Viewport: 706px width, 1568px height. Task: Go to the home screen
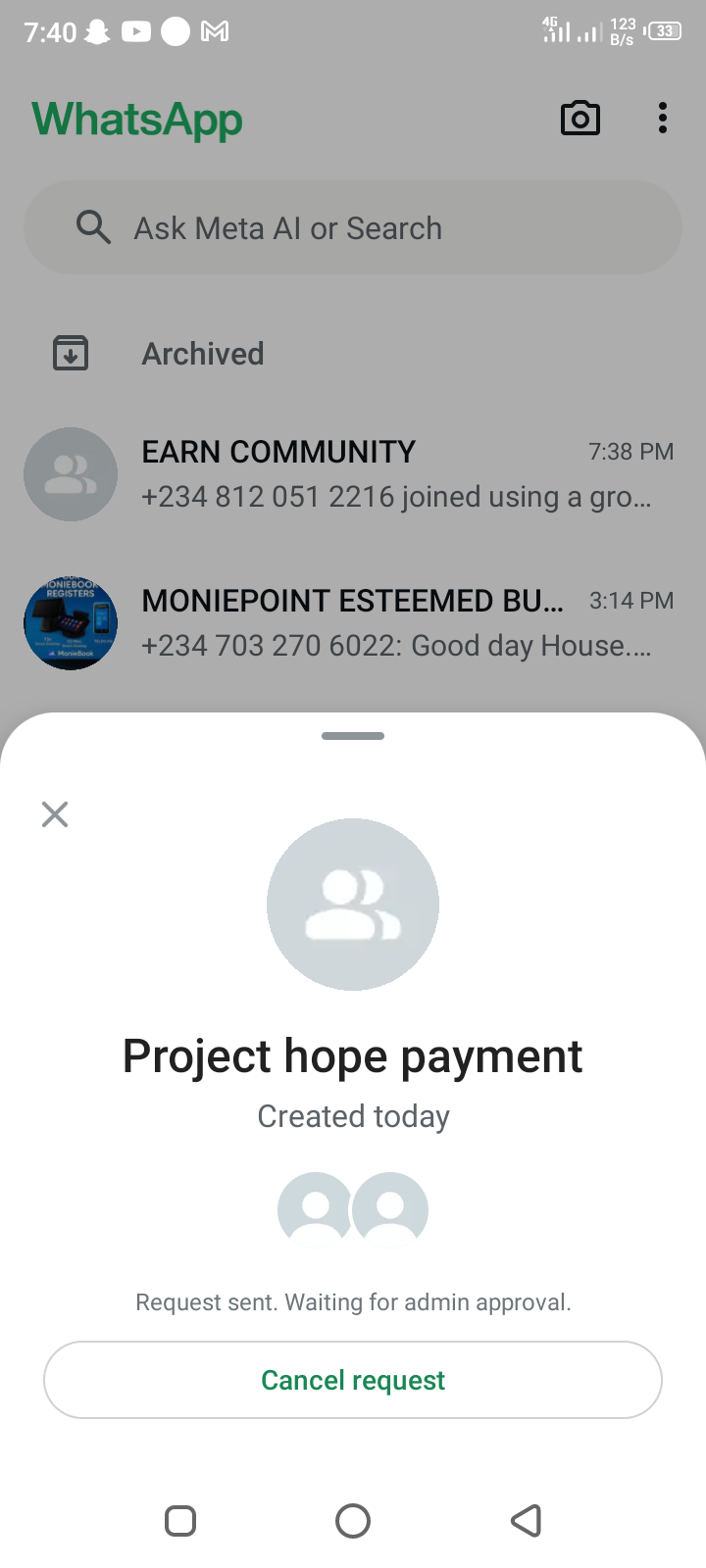click(x=353, y=1521)
